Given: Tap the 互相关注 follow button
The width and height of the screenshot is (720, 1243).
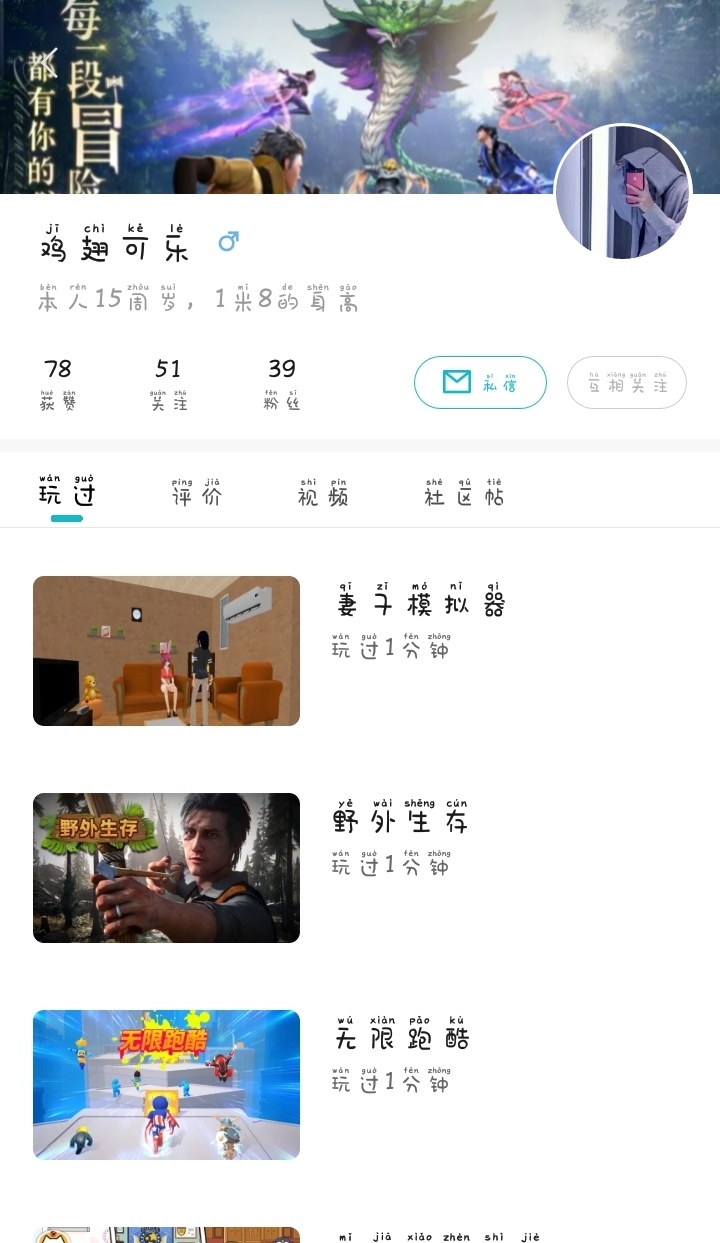Looking at the screenshot, I should [x=627, y=382].
